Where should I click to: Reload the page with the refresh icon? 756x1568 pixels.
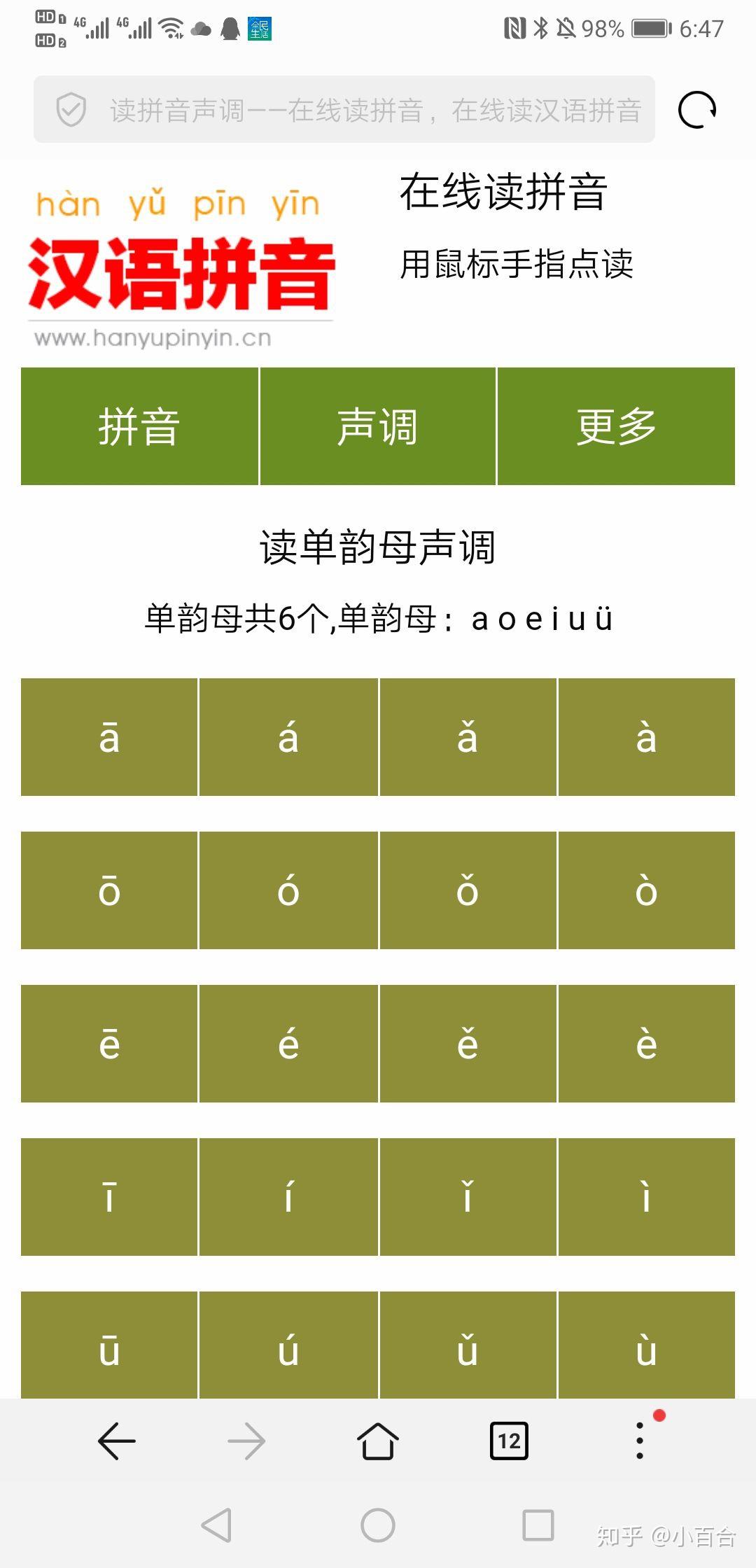click(697, 110)
